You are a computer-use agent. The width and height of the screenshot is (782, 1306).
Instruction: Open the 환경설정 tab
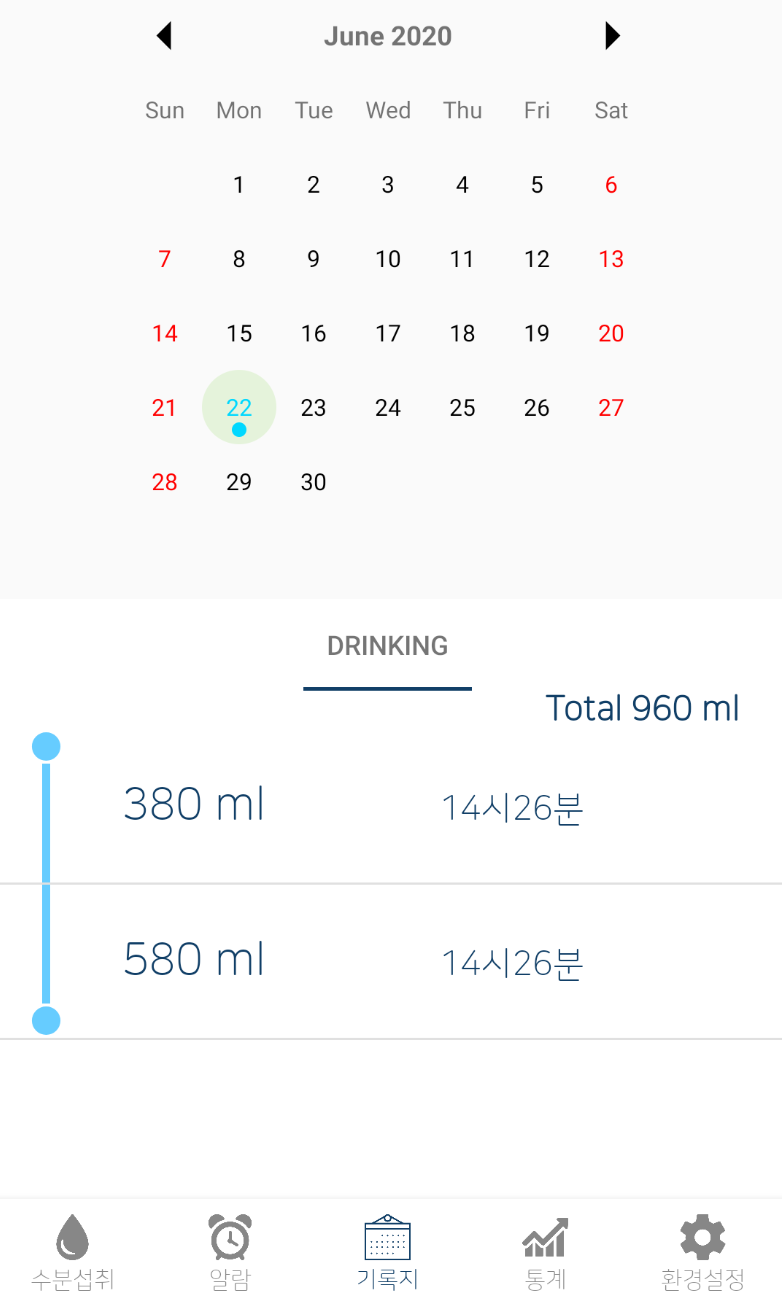(703, 1251)
